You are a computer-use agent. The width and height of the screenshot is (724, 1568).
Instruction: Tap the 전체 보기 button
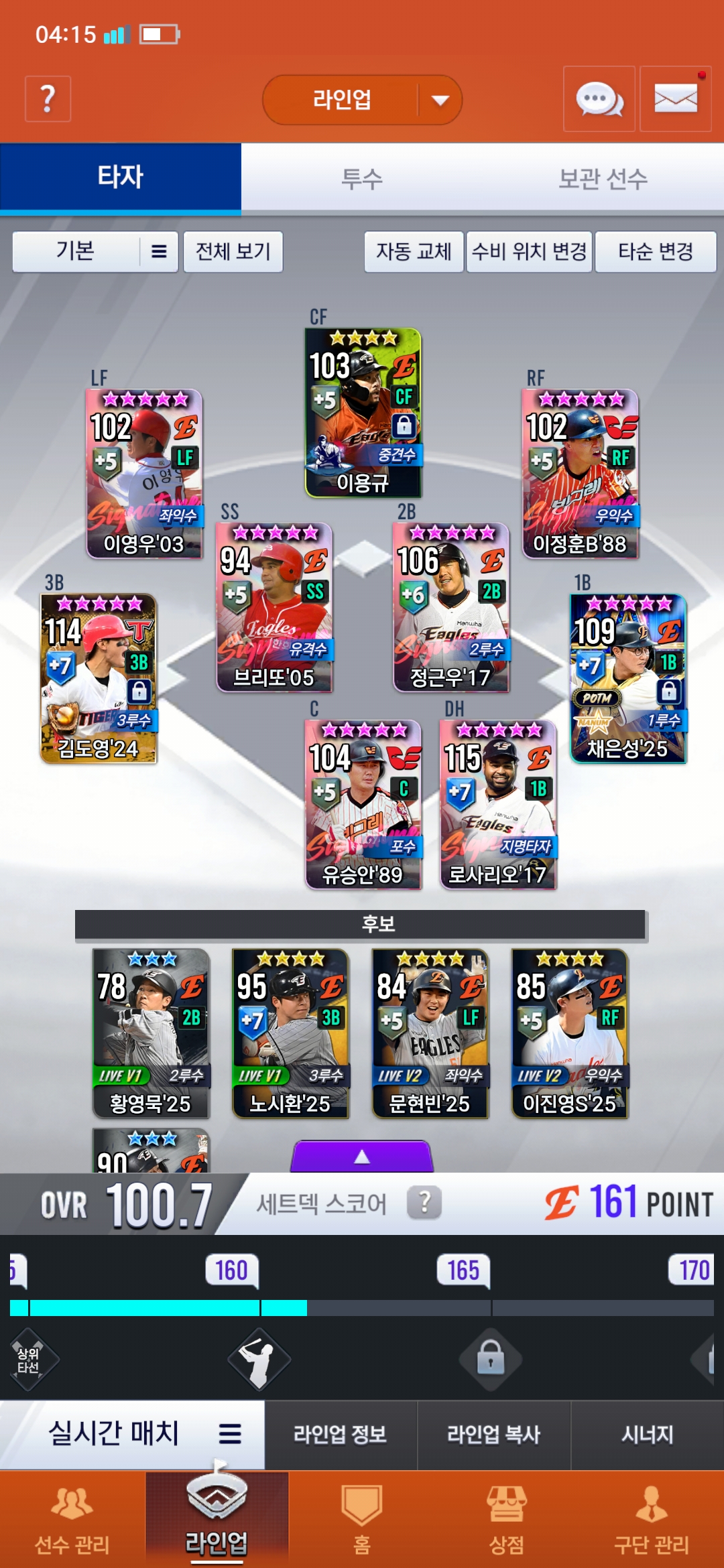pyautogui.click(x=233, y=251)
